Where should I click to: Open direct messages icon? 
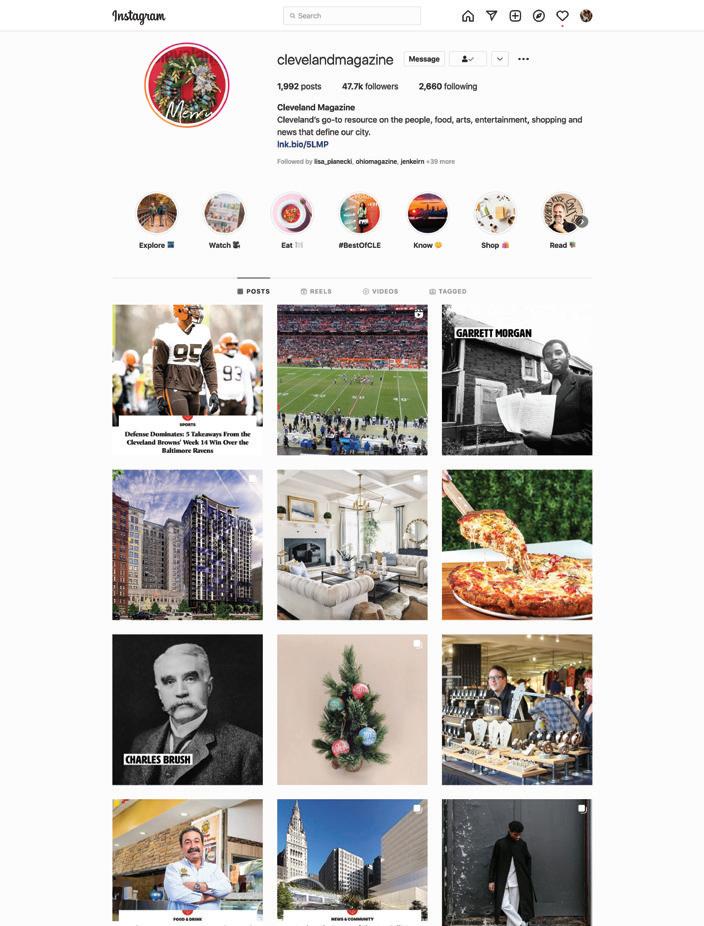492,16
